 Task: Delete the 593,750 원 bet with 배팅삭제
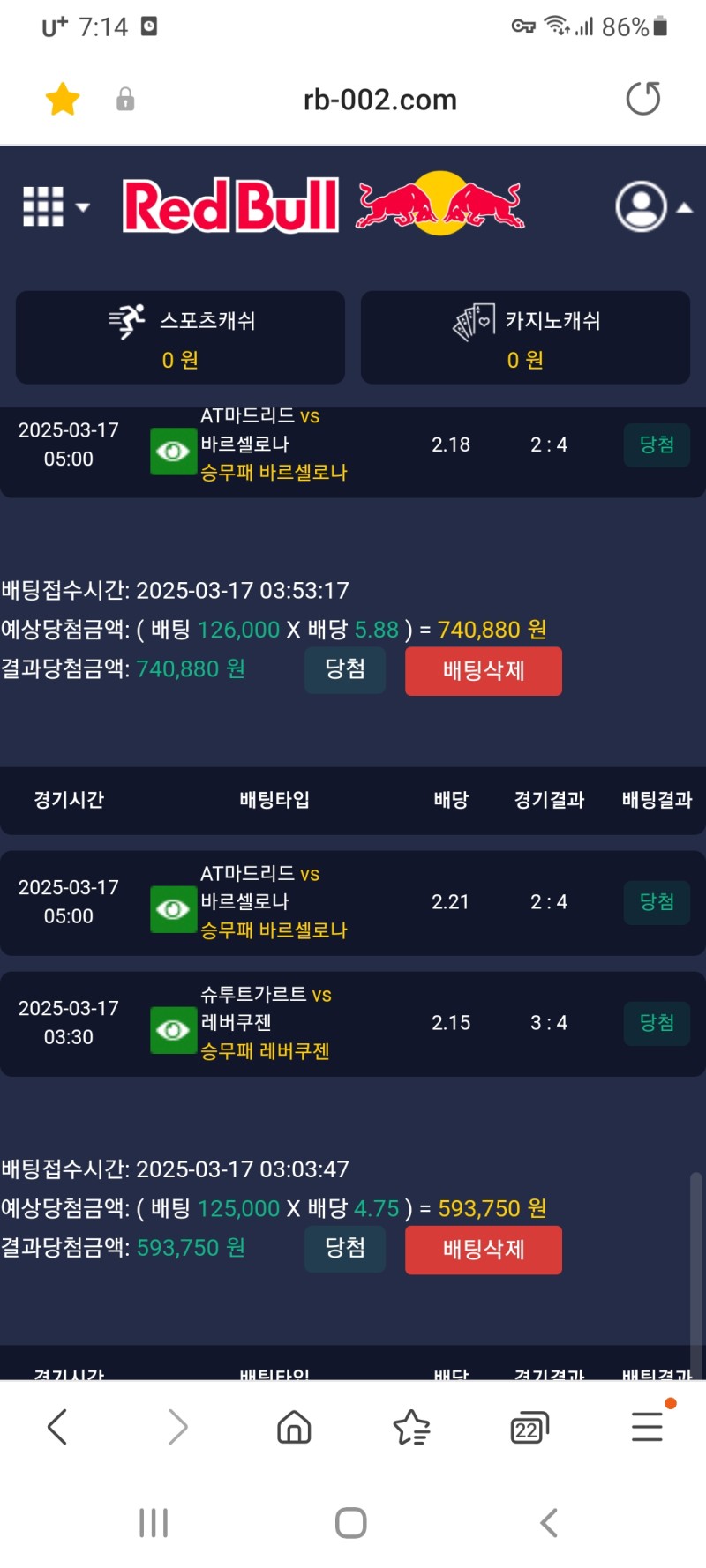tap(483, 1250)
